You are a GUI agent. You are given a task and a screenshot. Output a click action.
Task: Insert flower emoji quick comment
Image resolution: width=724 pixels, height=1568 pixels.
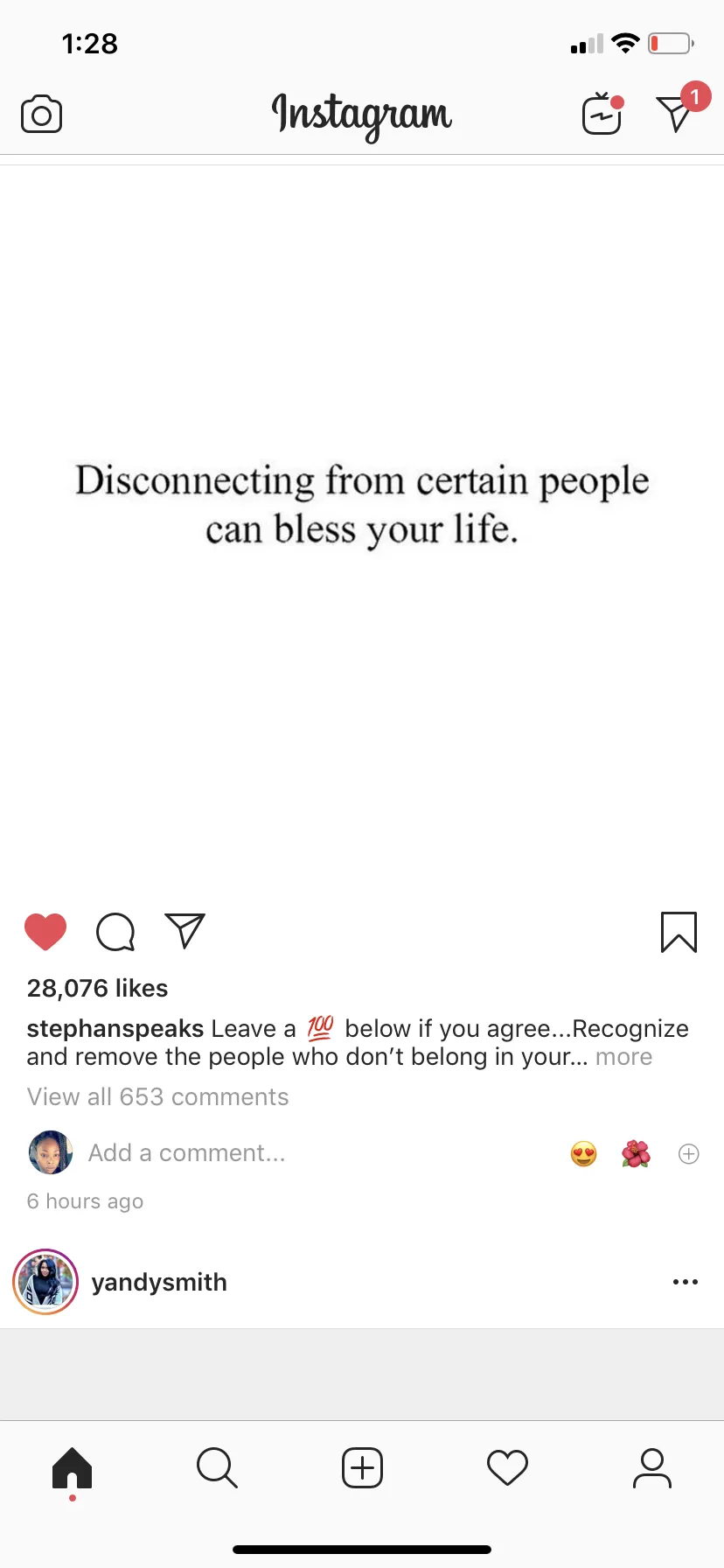point(636,1154)
